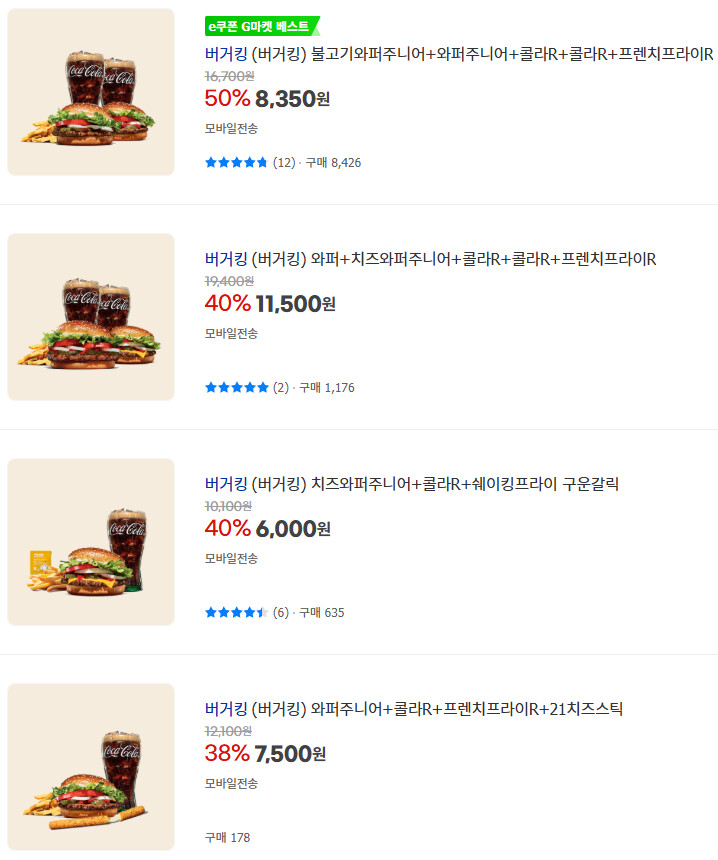Open the 불고기와퍼주니어+와퍼주니어 product title
The width and height of the screenshot is (718, 860).
point(459,53)
